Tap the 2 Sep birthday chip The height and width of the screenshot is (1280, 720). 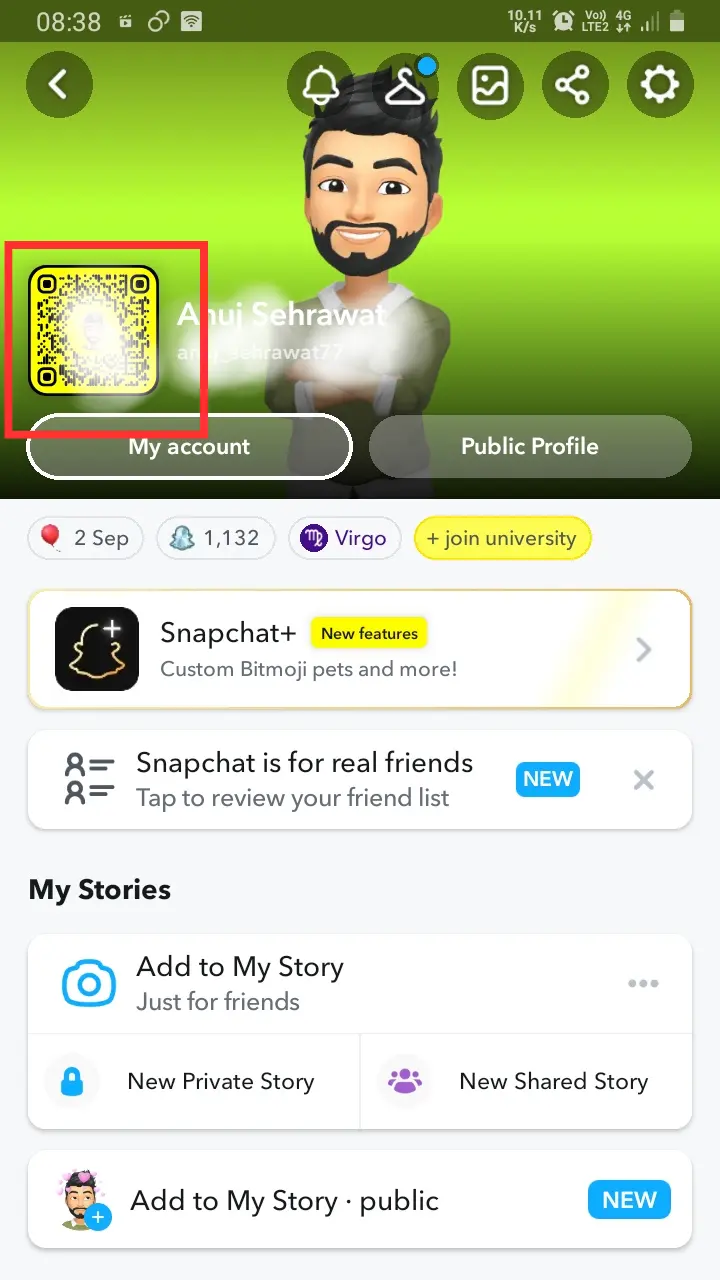coord(86,539)
